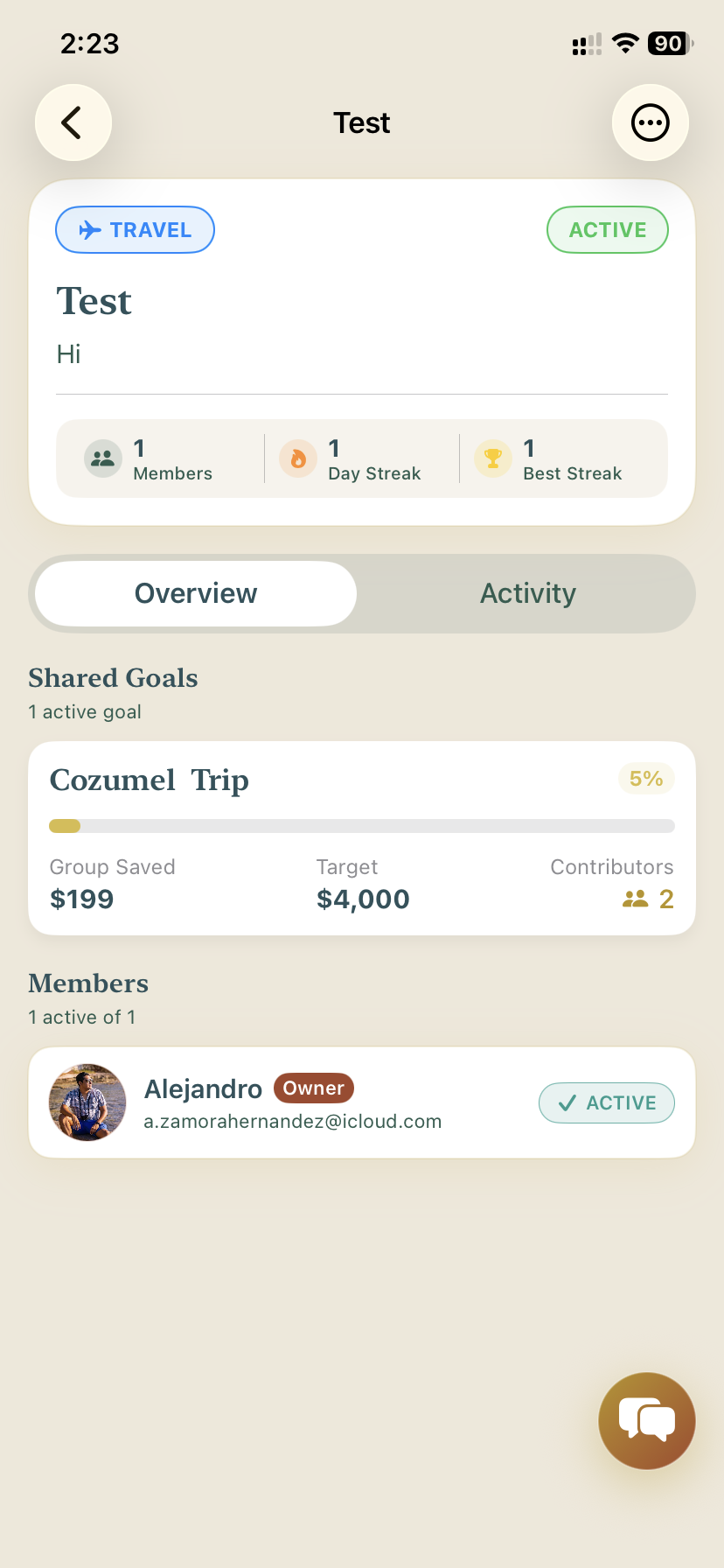Screen dimensions: 724x1568
Task: Open the group chat floating button
Action: pos(646,1420)
